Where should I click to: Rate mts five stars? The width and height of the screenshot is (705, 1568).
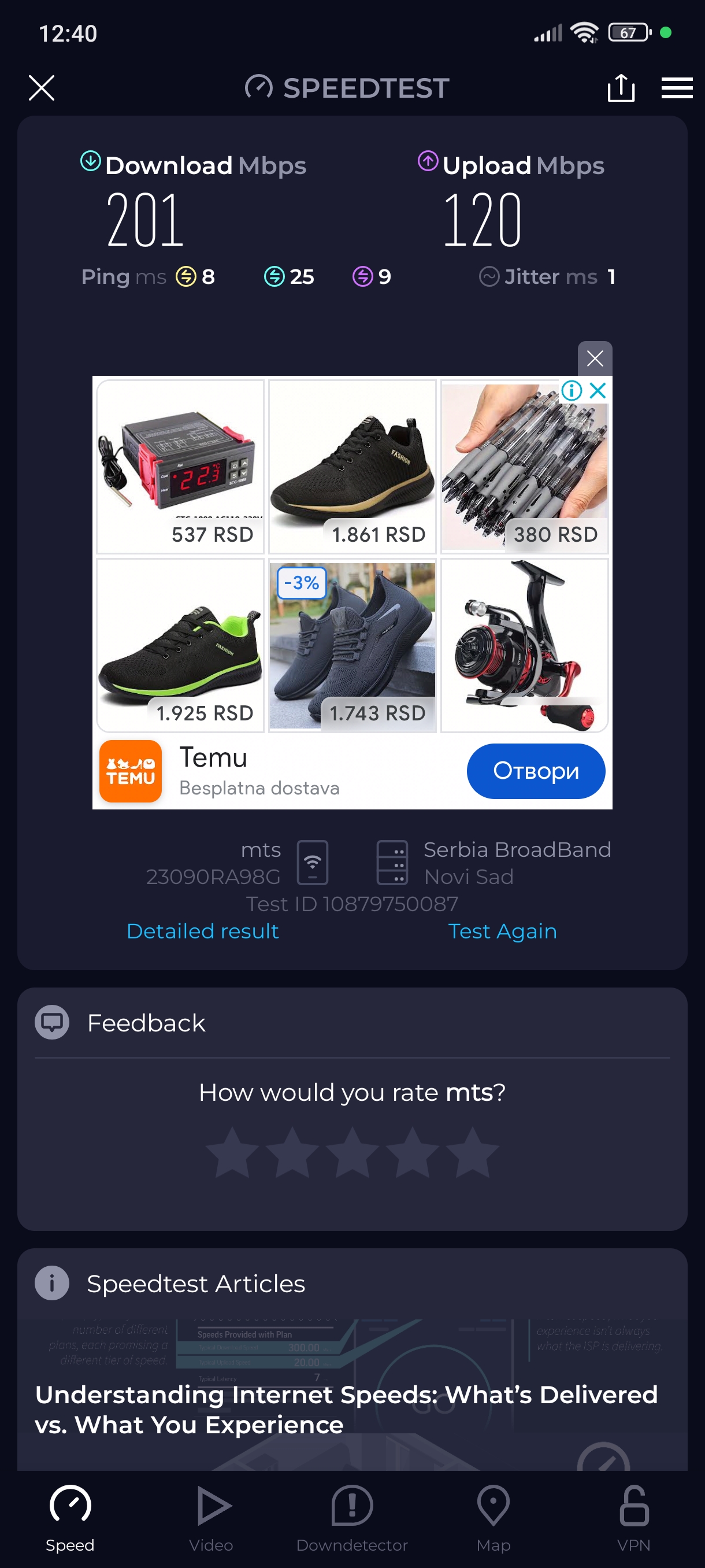(x=472, y=1152)
